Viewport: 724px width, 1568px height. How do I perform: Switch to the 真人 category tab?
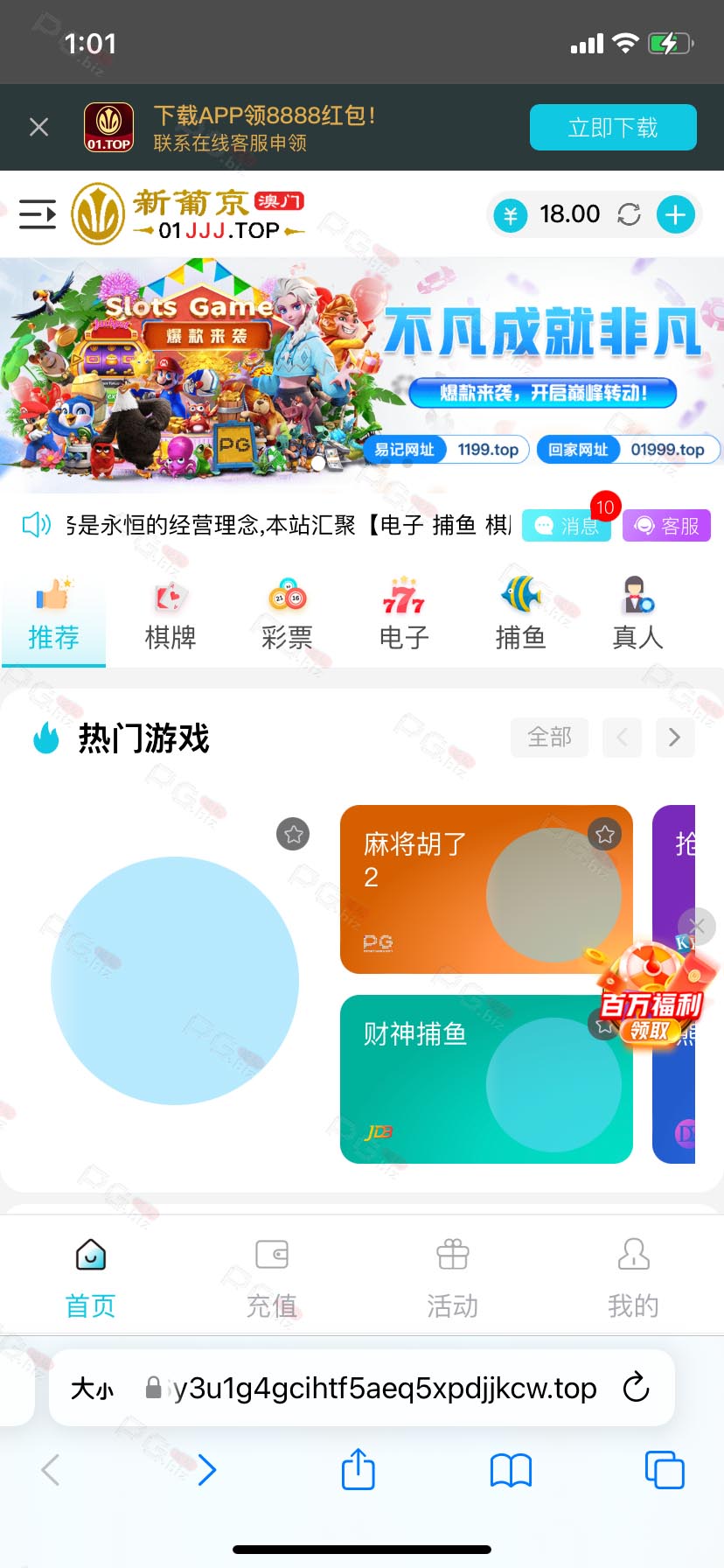coord(637,617)
